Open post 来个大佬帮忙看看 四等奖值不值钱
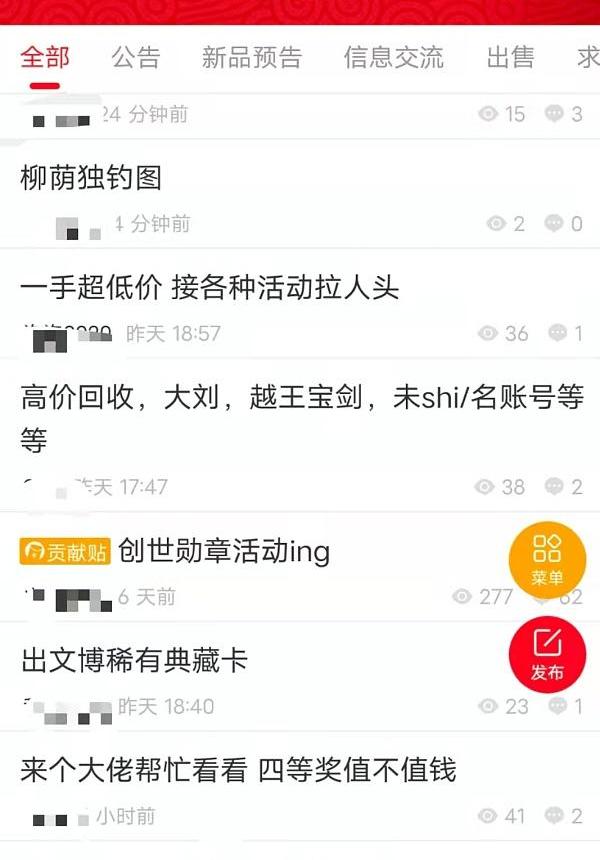Image resolution: width=600 pixels, height=860 pixels. (x=238, y=771)
